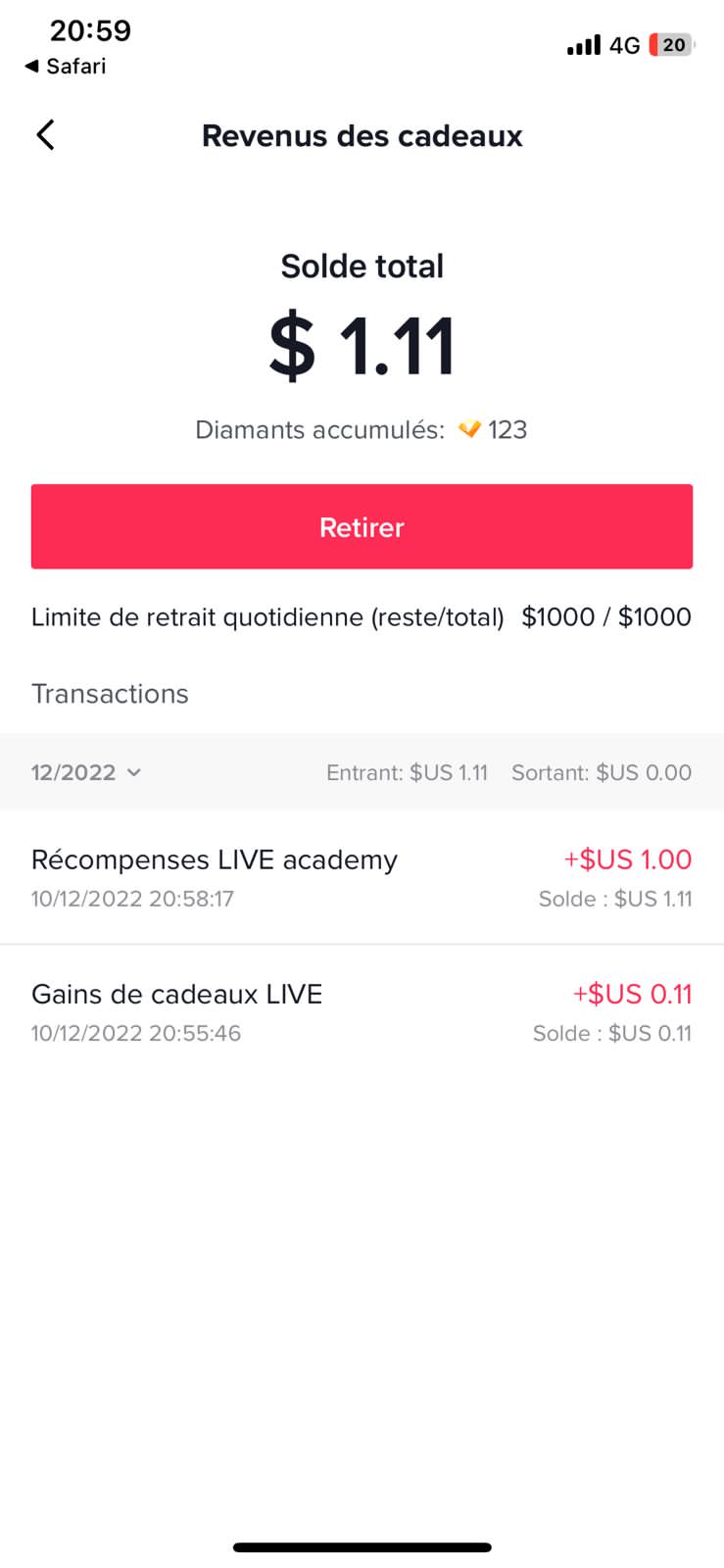Open the Récompenses LIVE academy transaction
724x1568 pixels.
(362, 878)
